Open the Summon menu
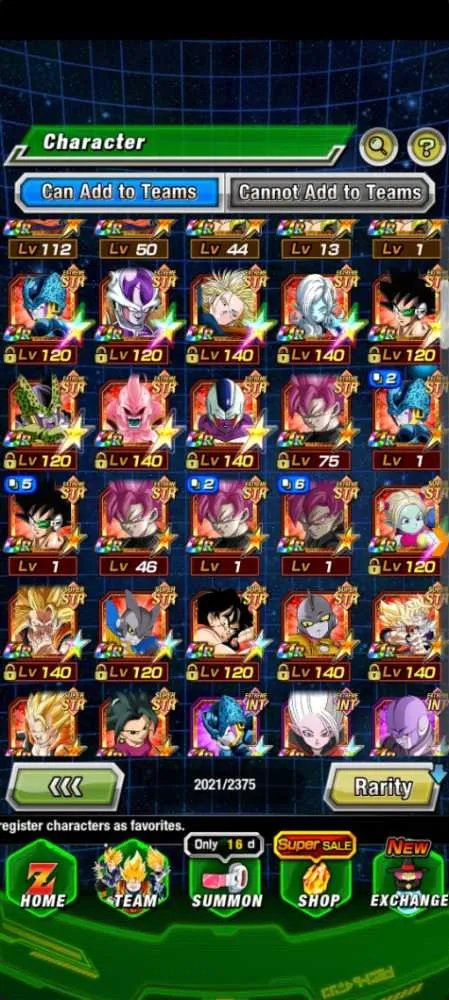This screenshot has height=1000, width=449. 227,877
